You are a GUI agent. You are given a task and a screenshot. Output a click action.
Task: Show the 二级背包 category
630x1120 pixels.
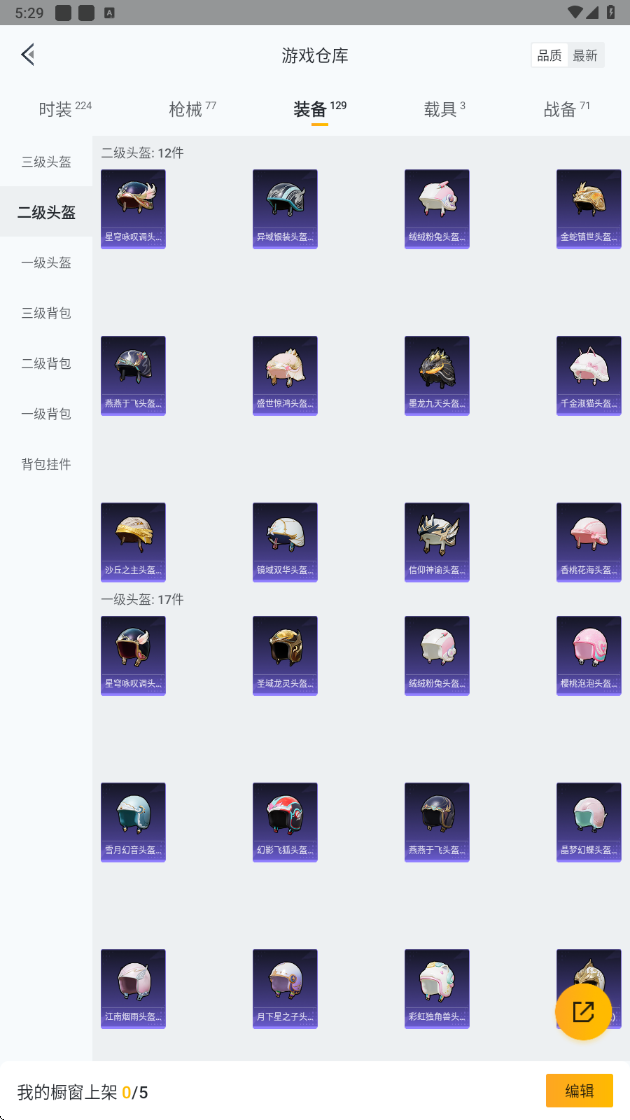(46, 363)
